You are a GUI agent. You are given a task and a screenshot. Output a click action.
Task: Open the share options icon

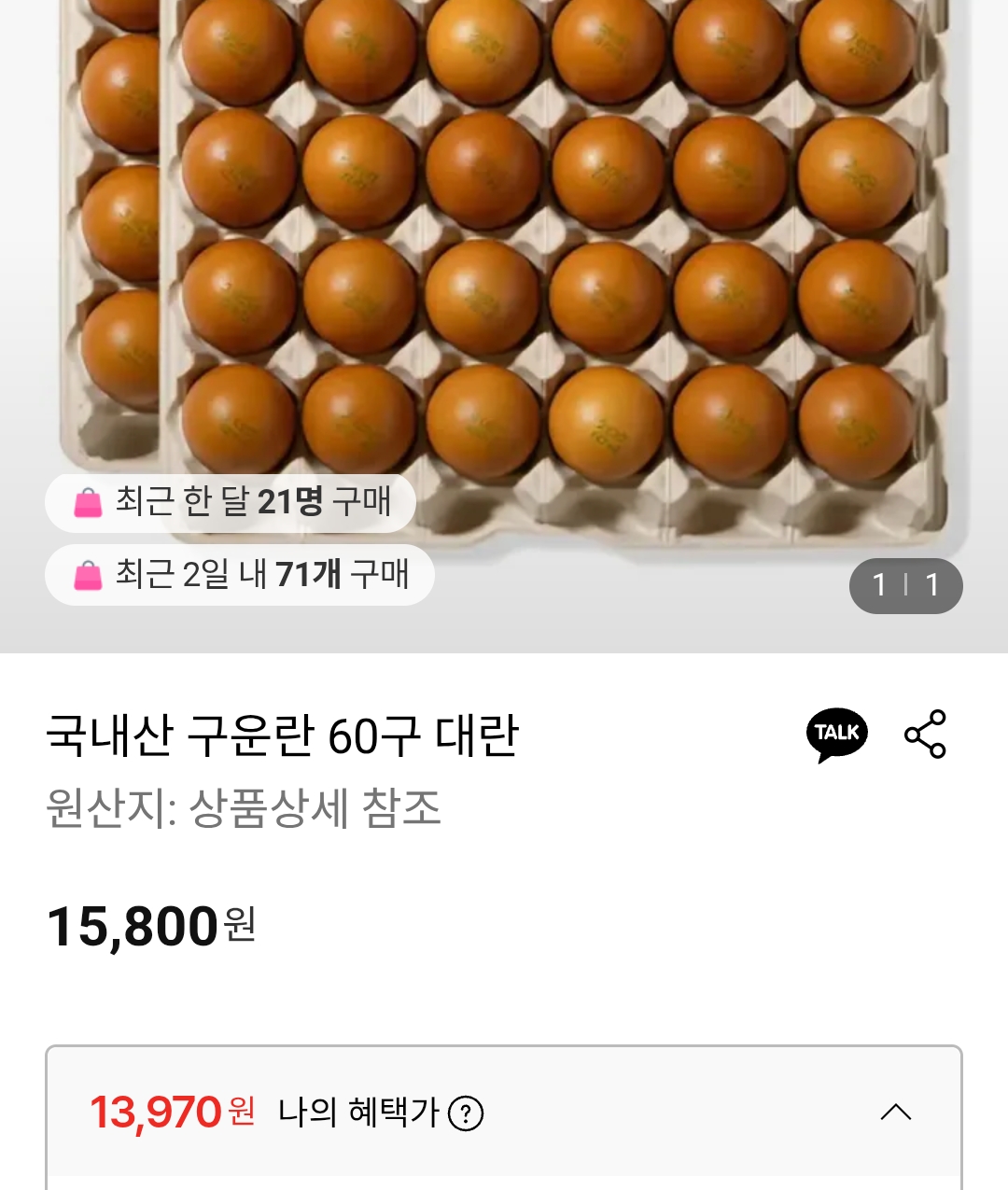pos(925,734)
